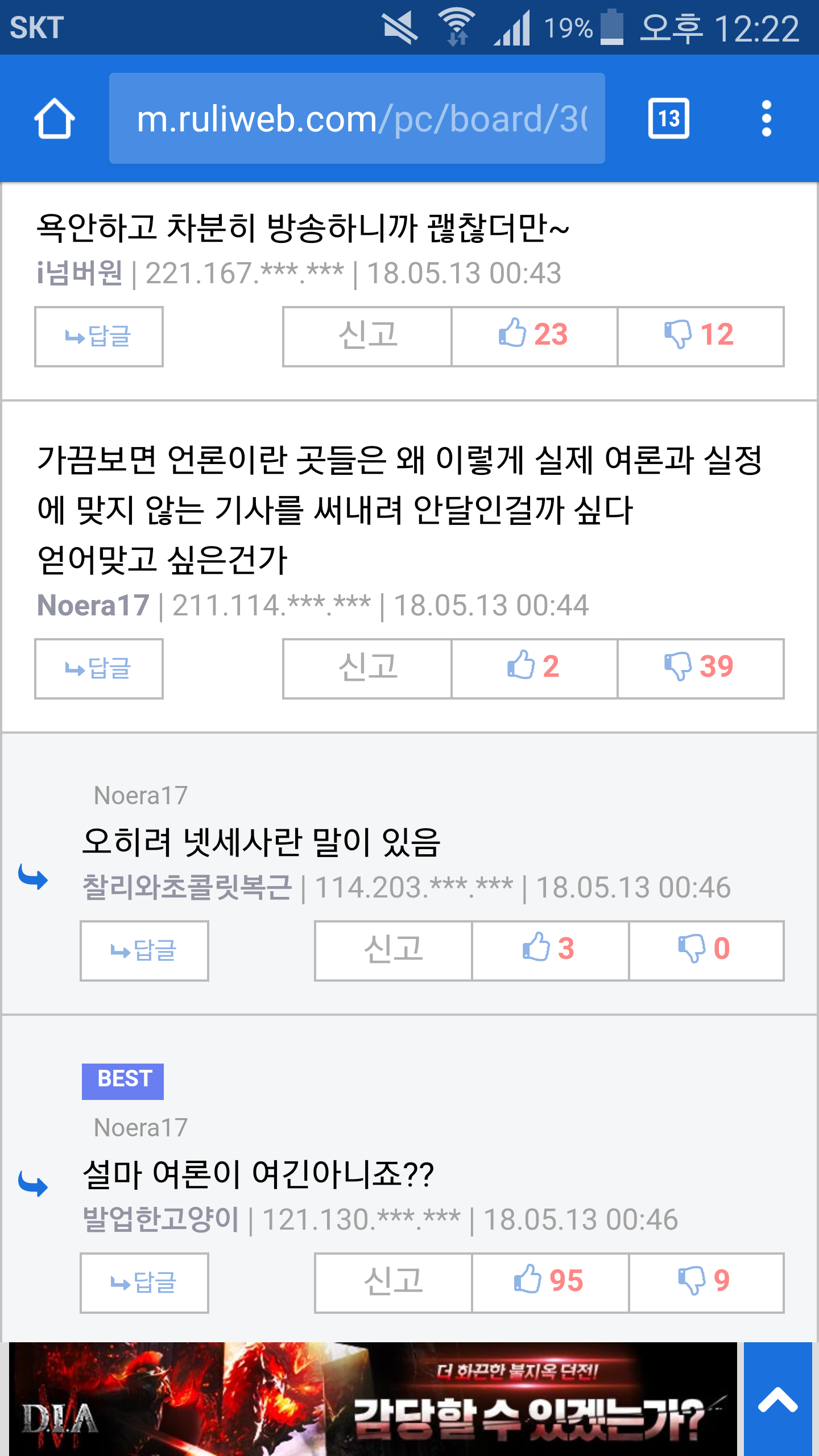Report 찰리와초콜릿복근's comment
The width and height of the screenshot is (819, 1456).
coord(393,951)
